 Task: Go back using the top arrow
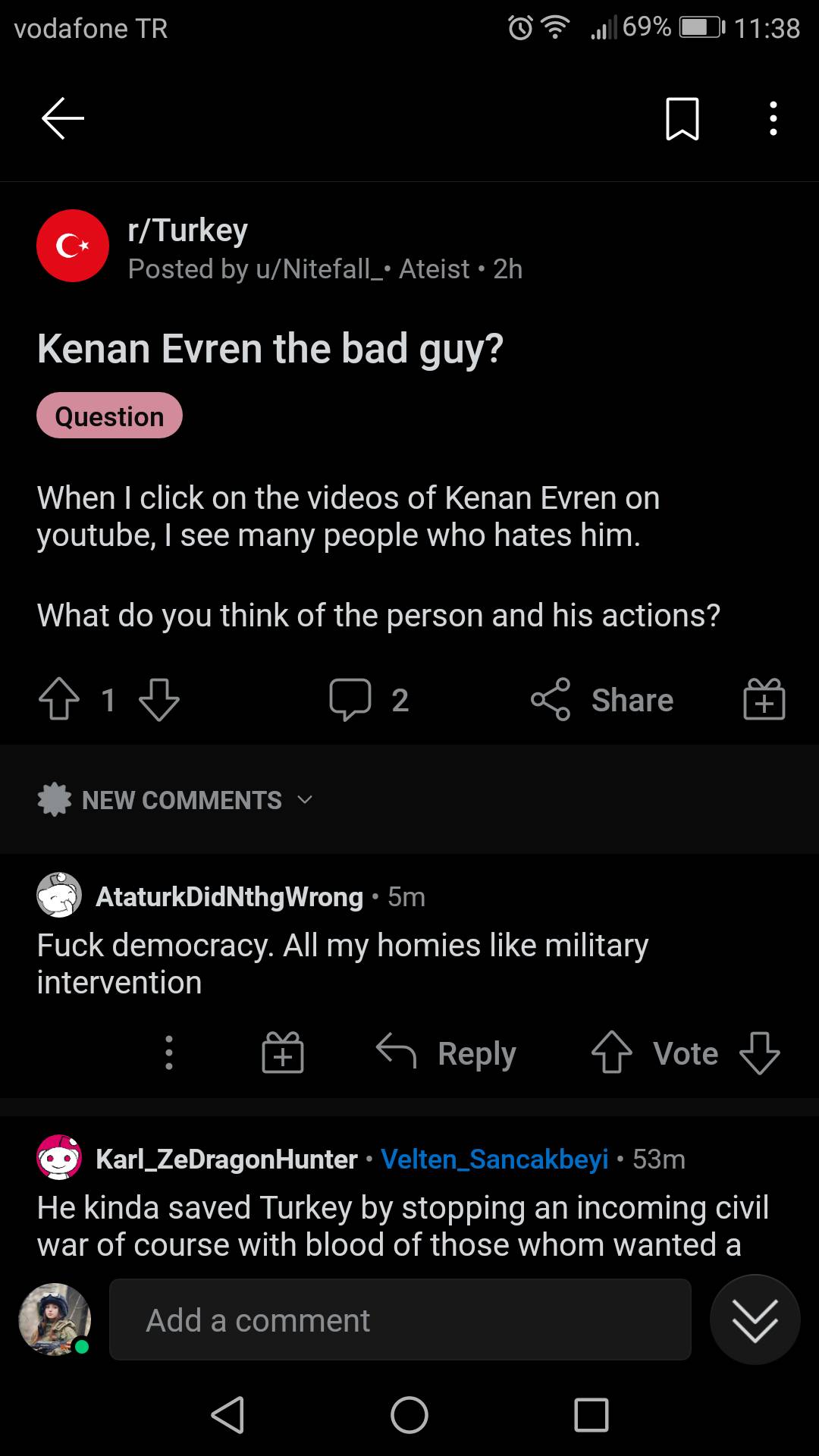(62, 118)
